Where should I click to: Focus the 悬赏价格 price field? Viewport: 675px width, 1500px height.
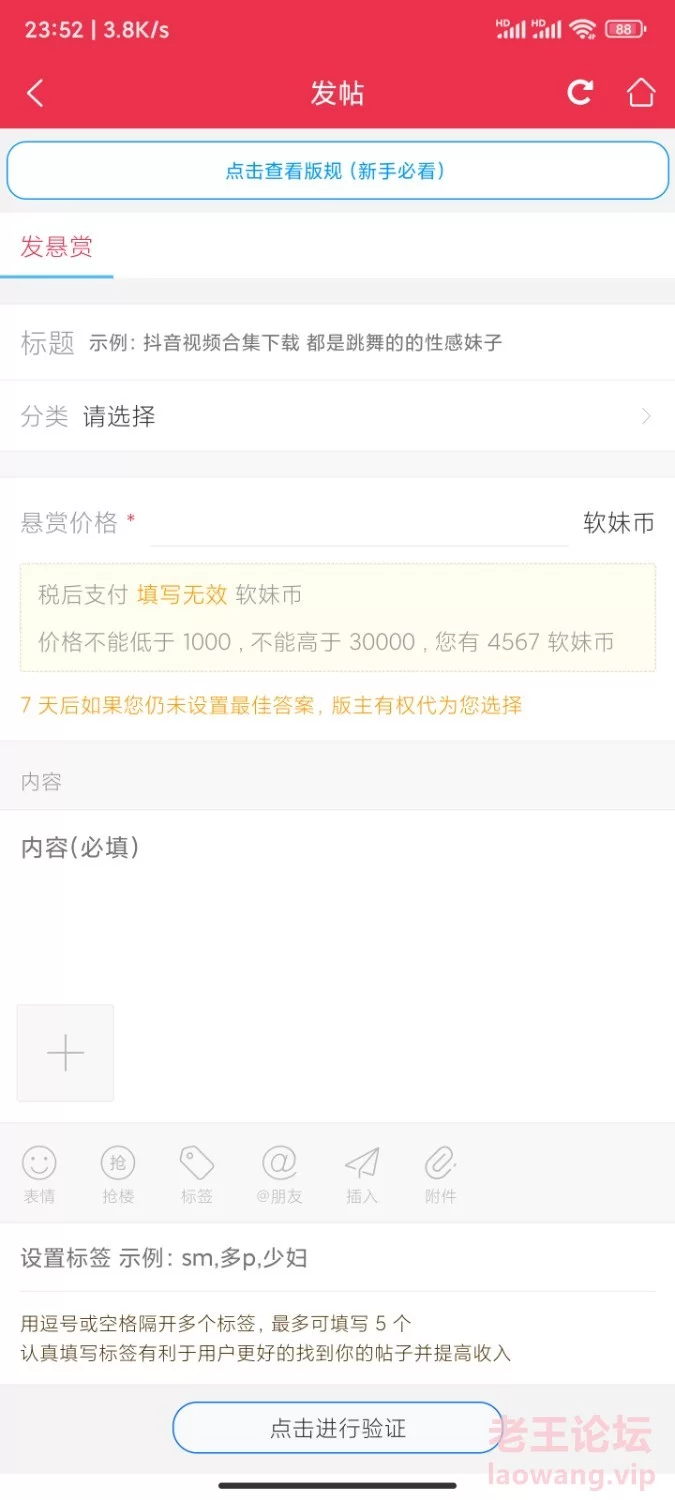tap(359, 523)
